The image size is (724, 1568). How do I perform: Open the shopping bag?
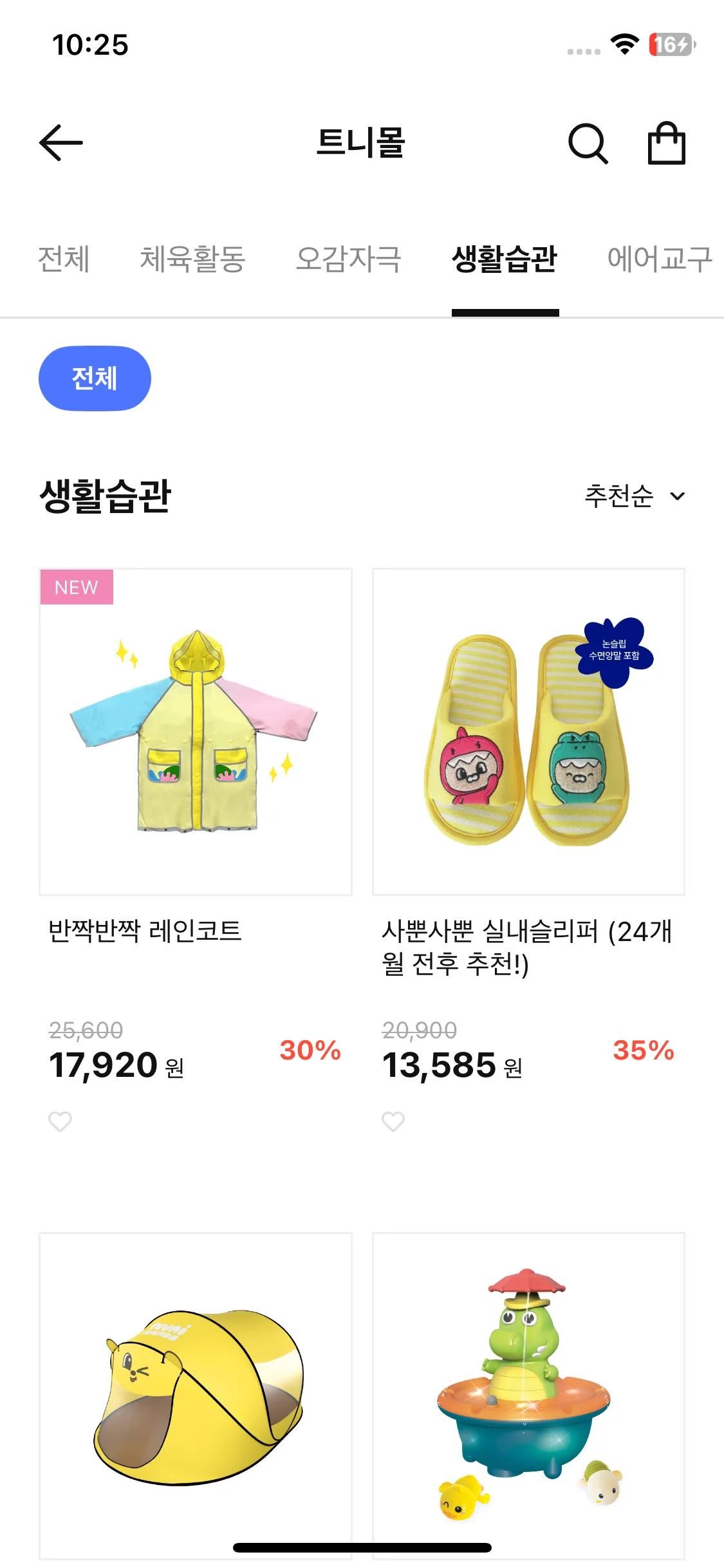tap(666, 144)
